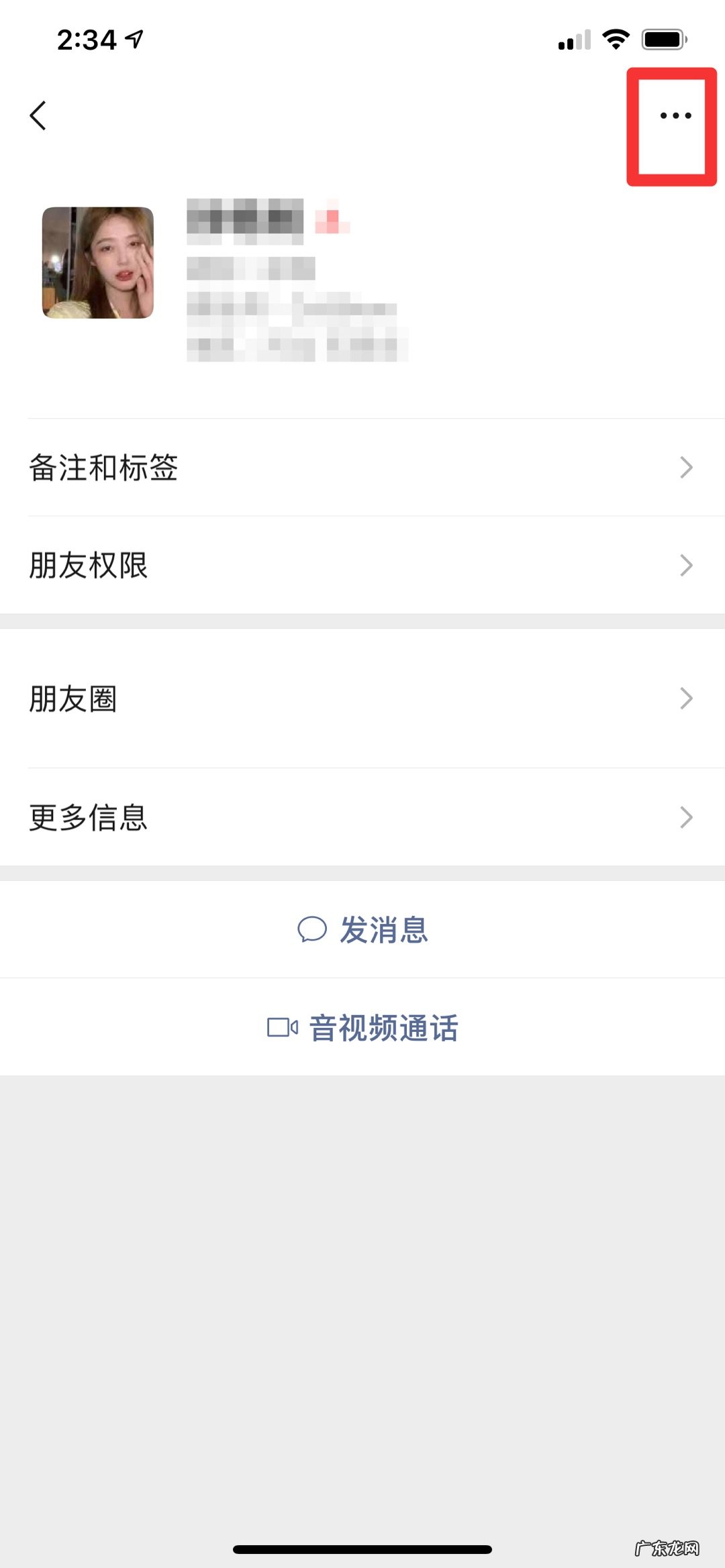The height and width of the screenshot is (1568, 725).
Task: Open 更多信息 row
Action: coord(362,817)
